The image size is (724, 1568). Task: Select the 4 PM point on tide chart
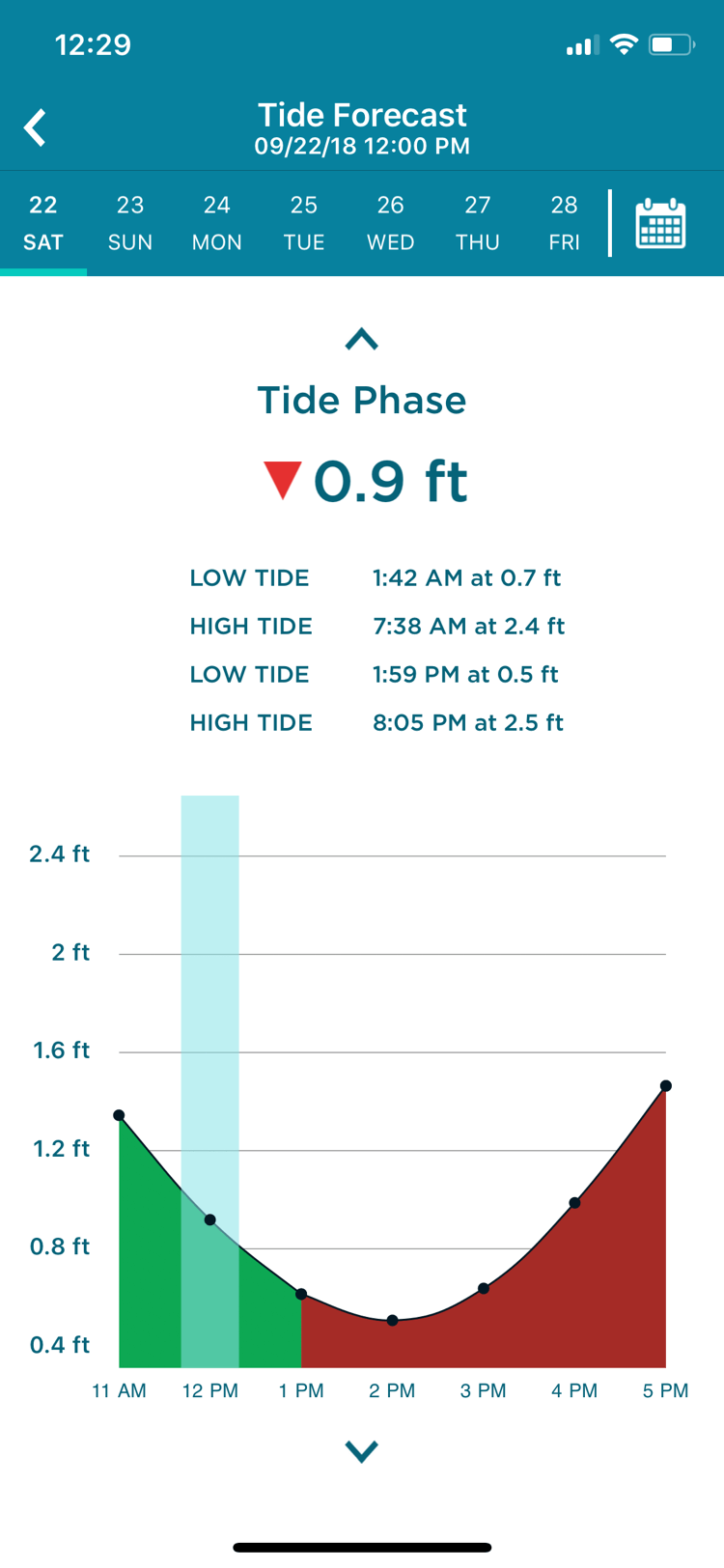tap(574, 1203)
